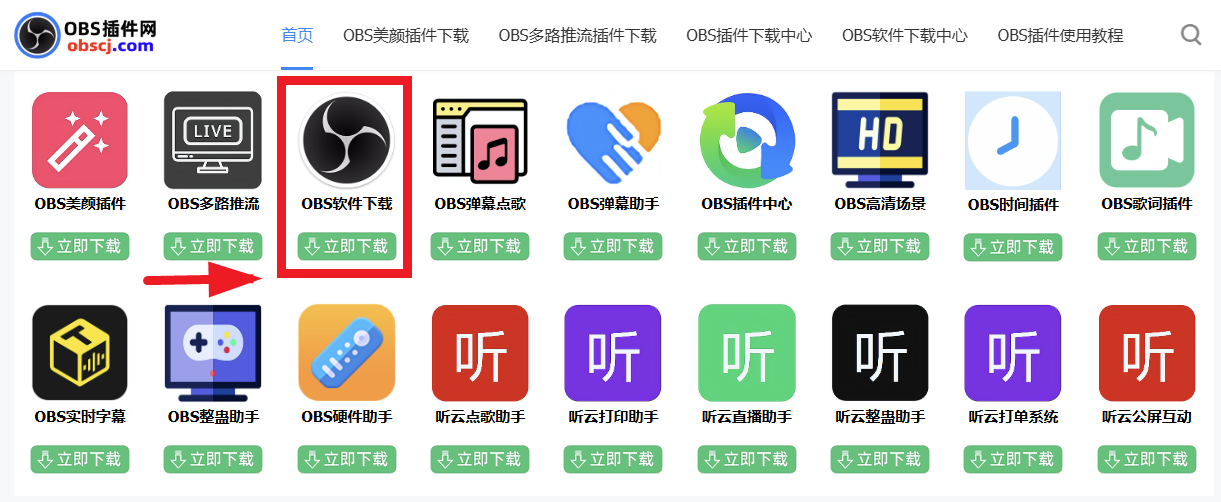Tap 立即下载 under OBS多路推流
Viewport: 1221px width, 502px height.
tap(213, 246)
